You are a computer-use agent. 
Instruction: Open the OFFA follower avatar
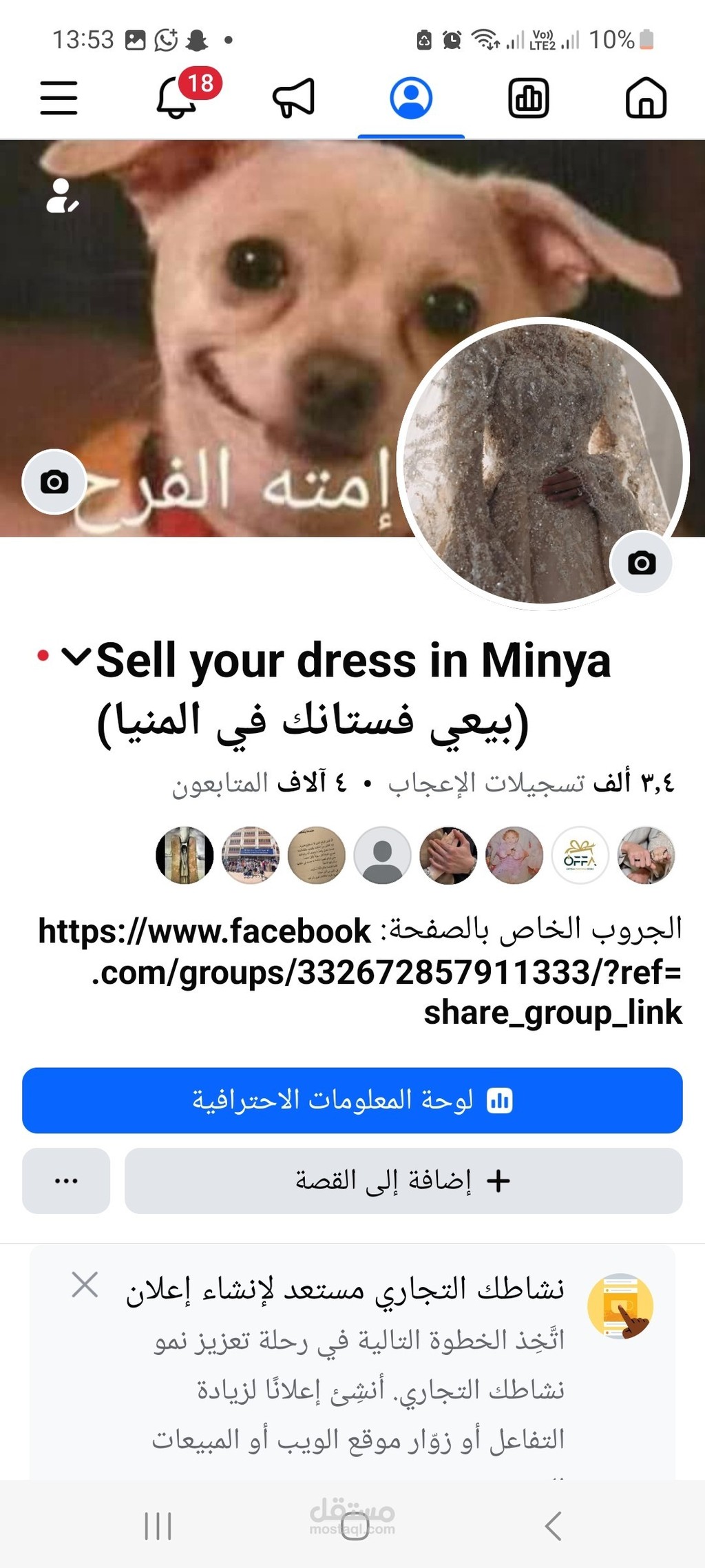(580, 855)
